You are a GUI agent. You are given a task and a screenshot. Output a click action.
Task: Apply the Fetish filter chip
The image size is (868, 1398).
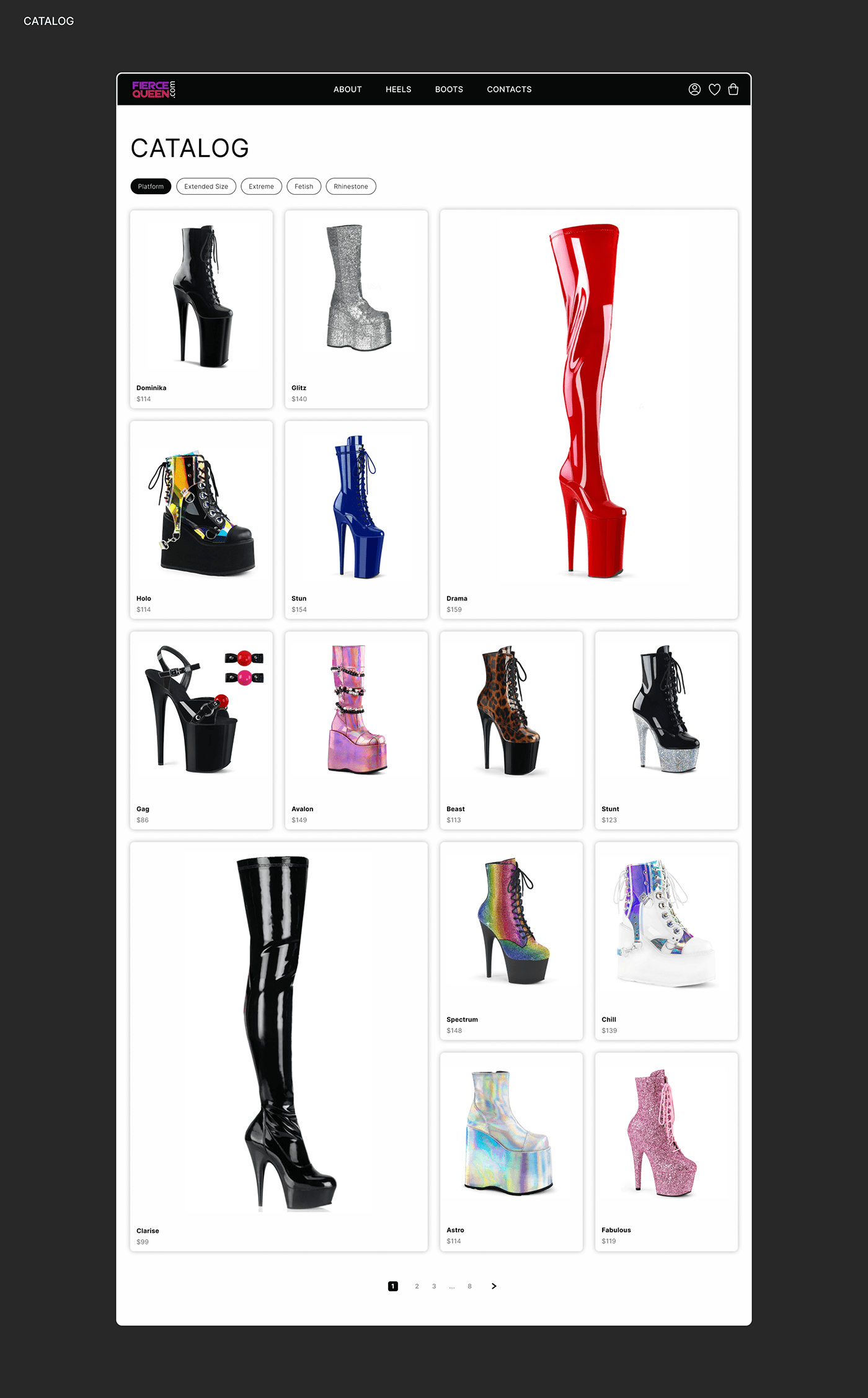304,186
